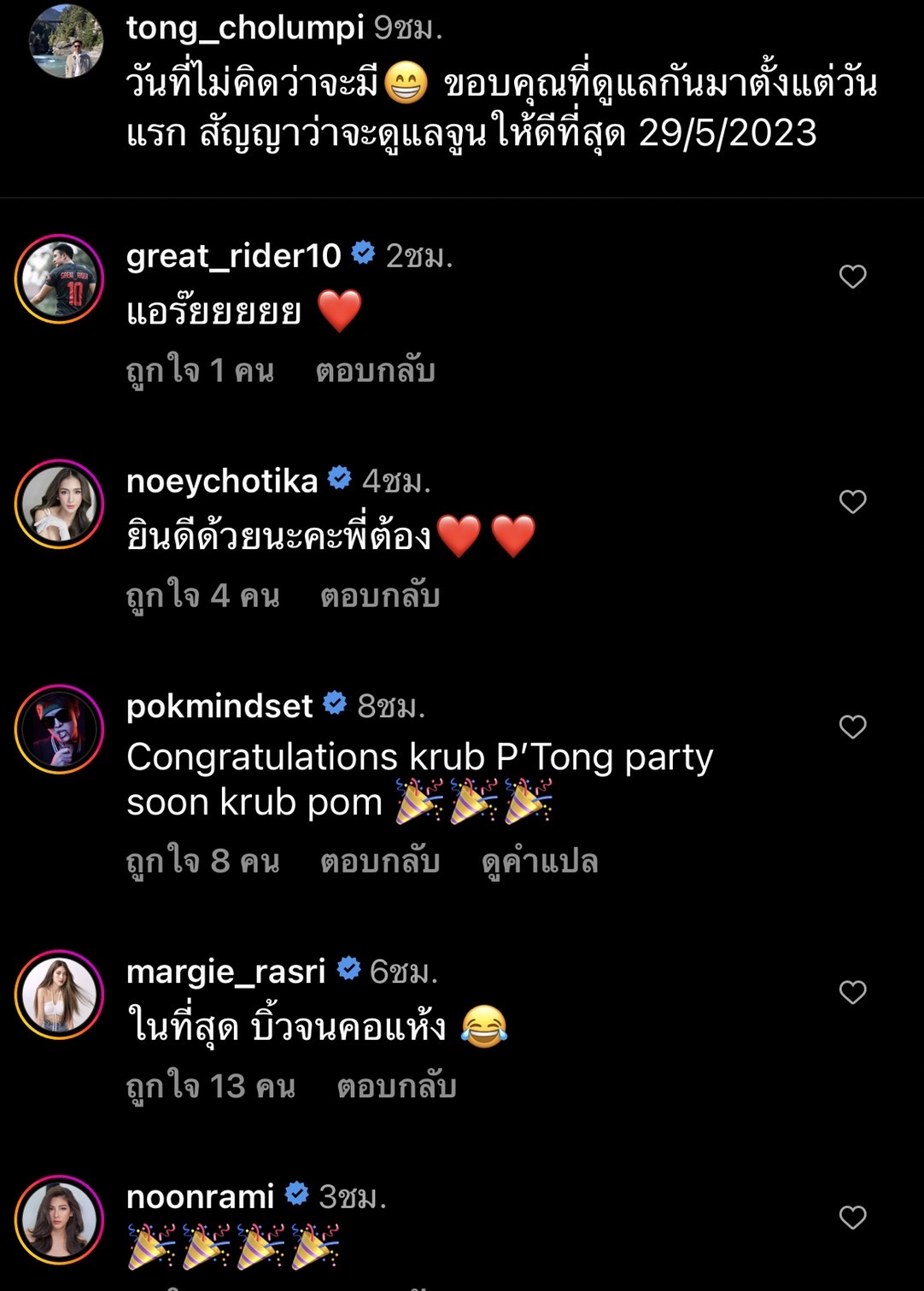The height and width of the screenshot is (1291, 924).
Task: Tap ตอบกลับ to reply to great_rider10
Action: tap(374, 370)
